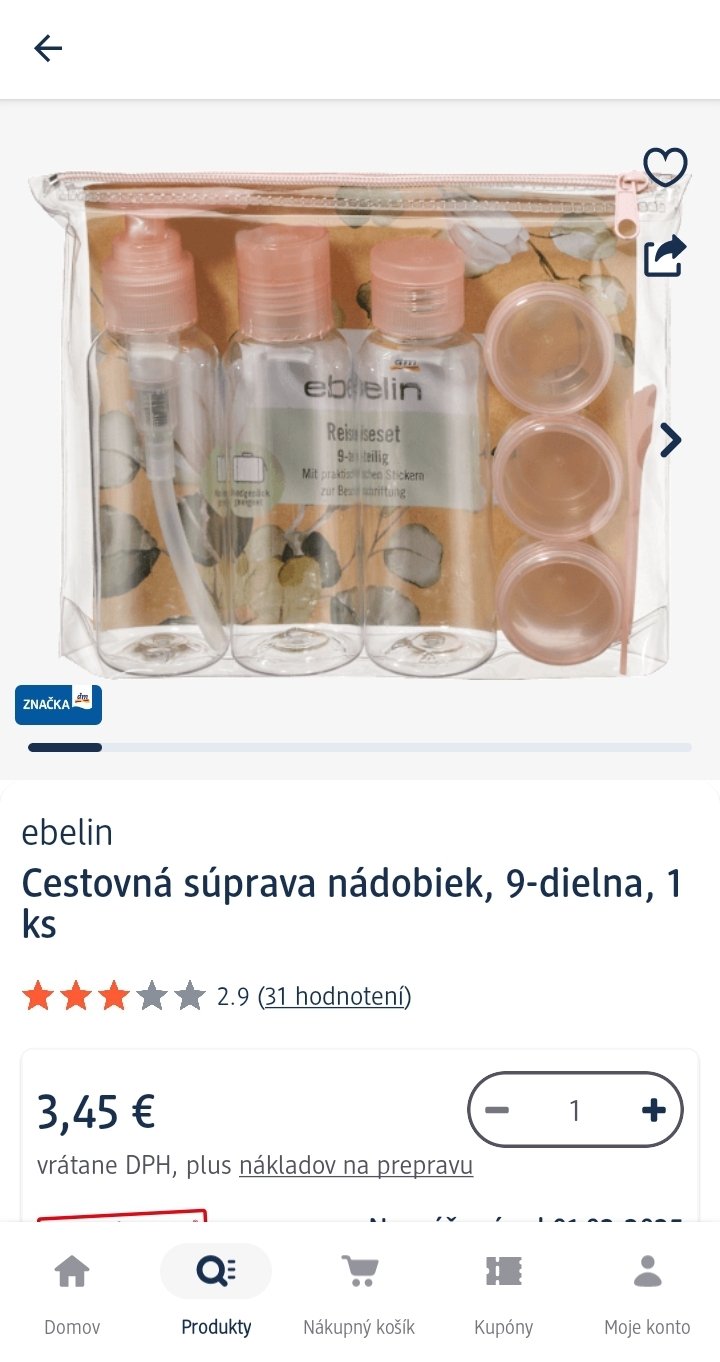Open the Nákupný košík tab
The height and width of the screenshot is (1362, 720).
359,1291
